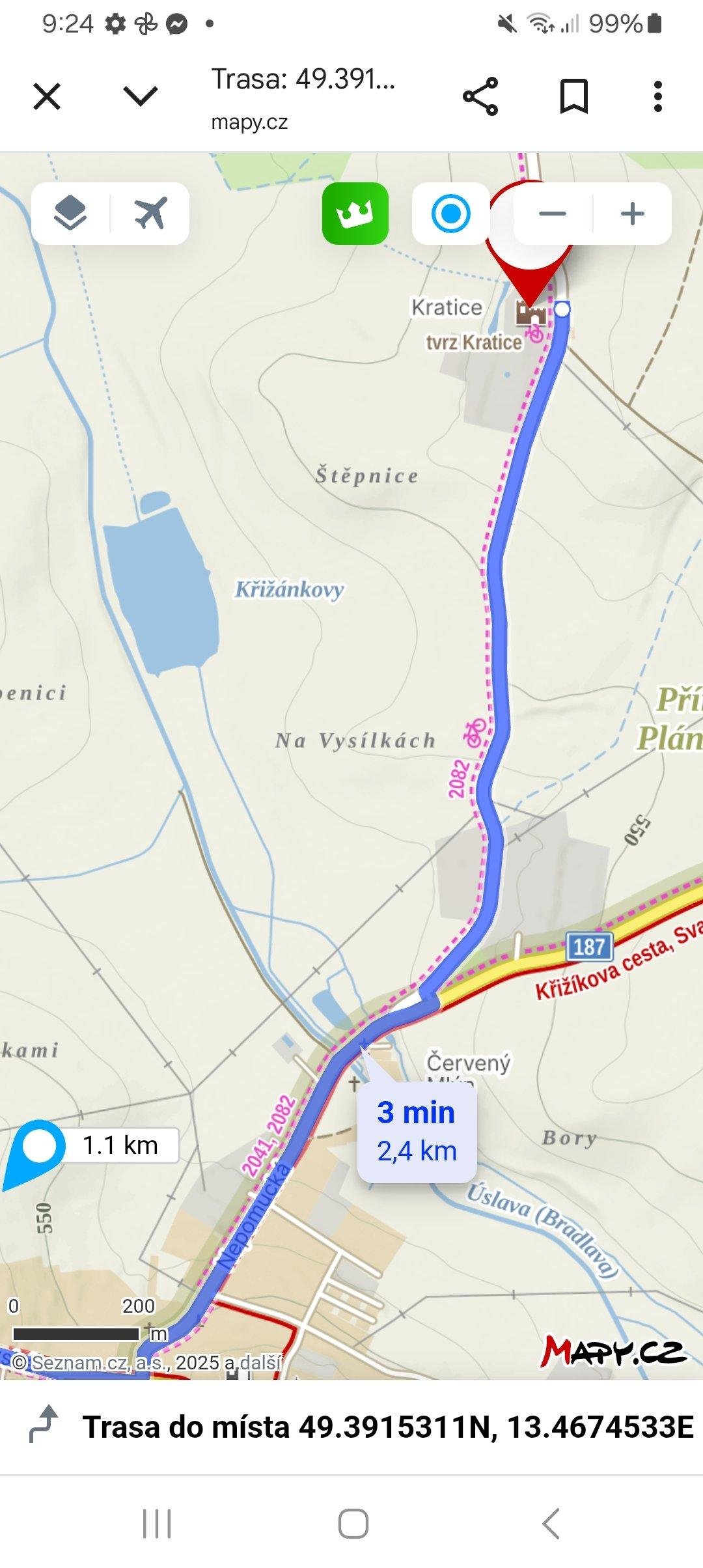
Task: Expand the tab options chevron
Action: click(141, 96)
